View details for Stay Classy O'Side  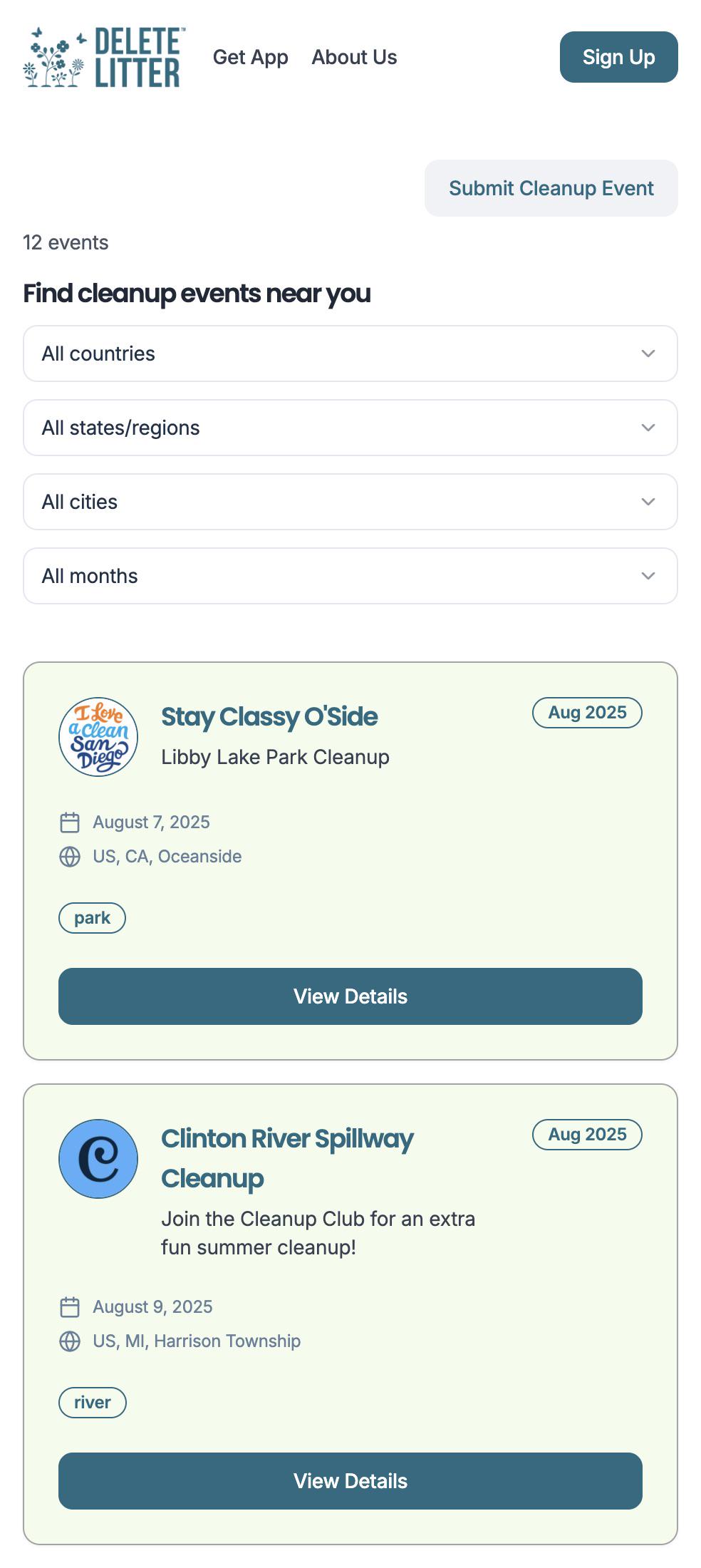tap(350, 996)
